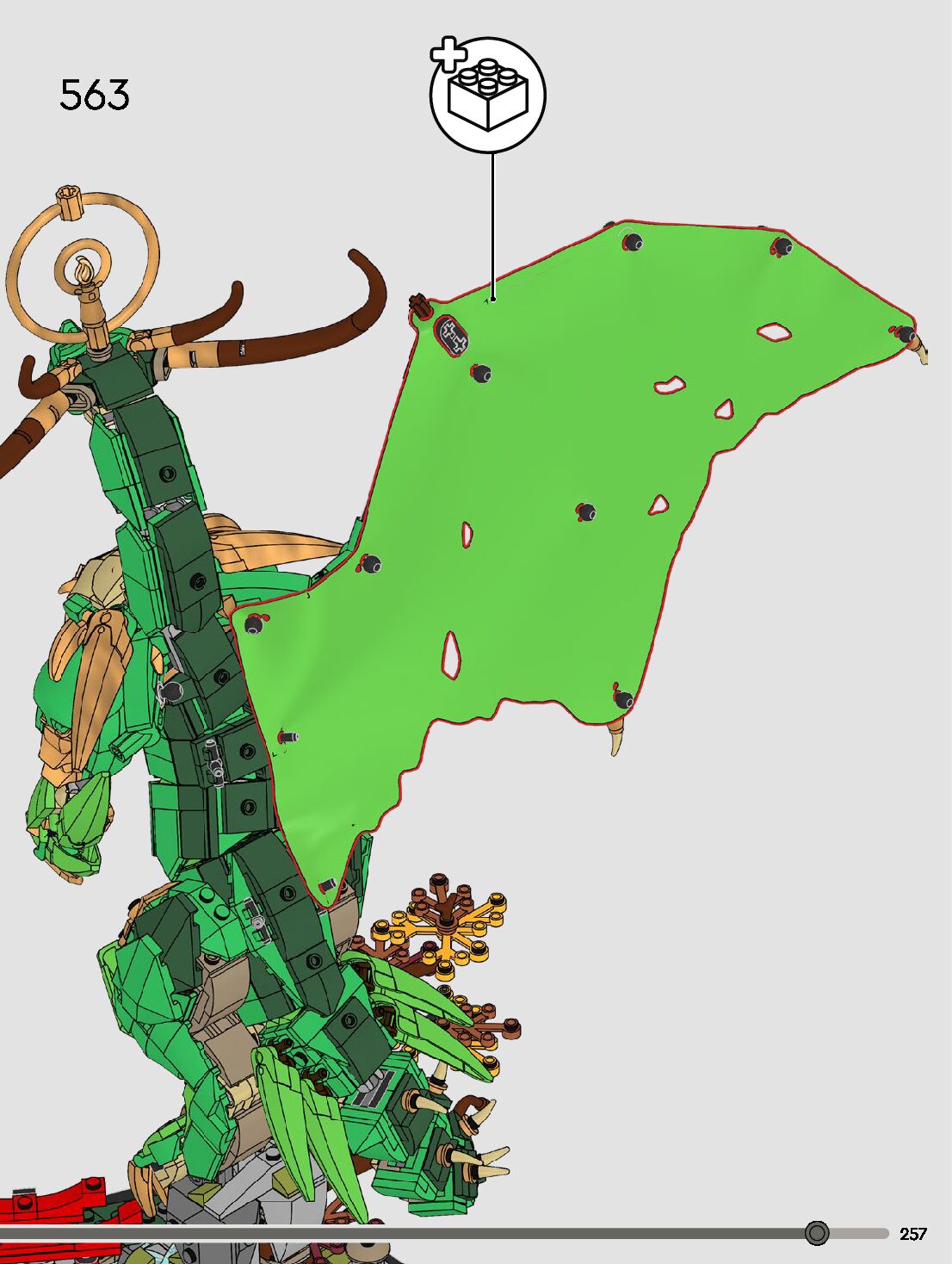Tap the page progress slider handle

pyautogui.click(x=817, y=1233)
